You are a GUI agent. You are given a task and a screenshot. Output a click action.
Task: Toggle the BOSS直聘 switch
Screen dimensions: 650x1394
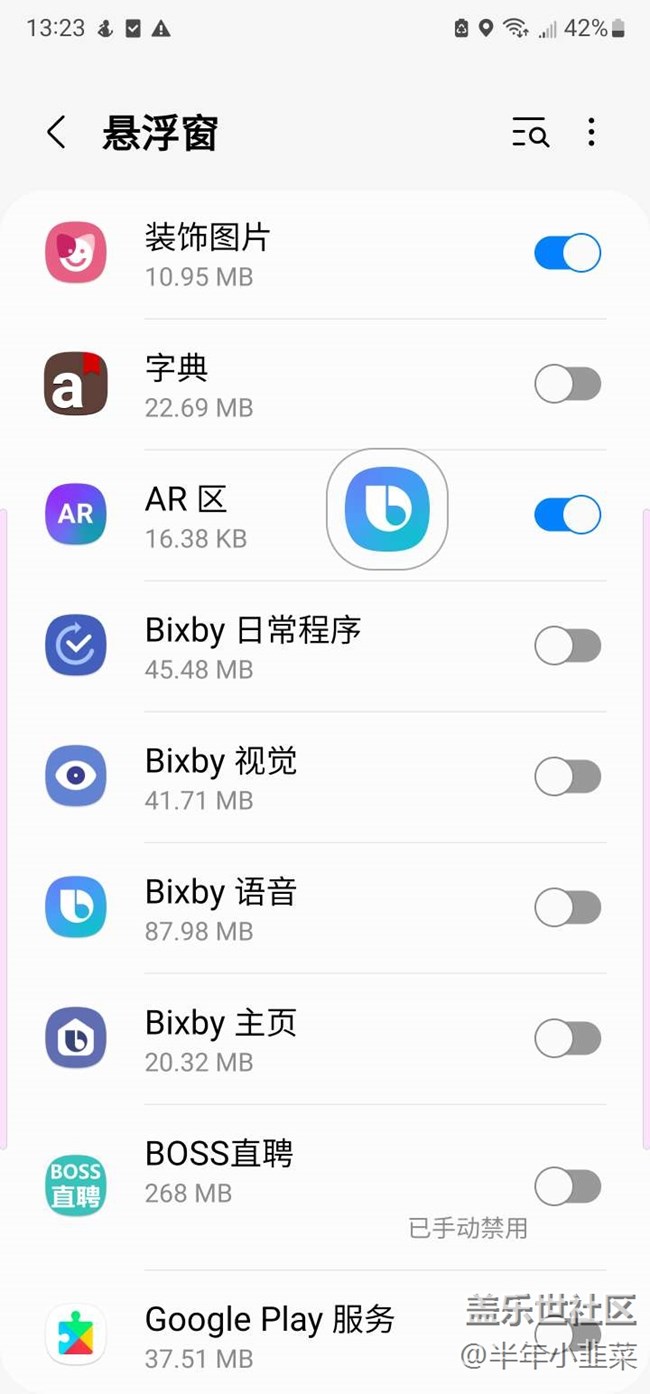tap(567, 1187)
